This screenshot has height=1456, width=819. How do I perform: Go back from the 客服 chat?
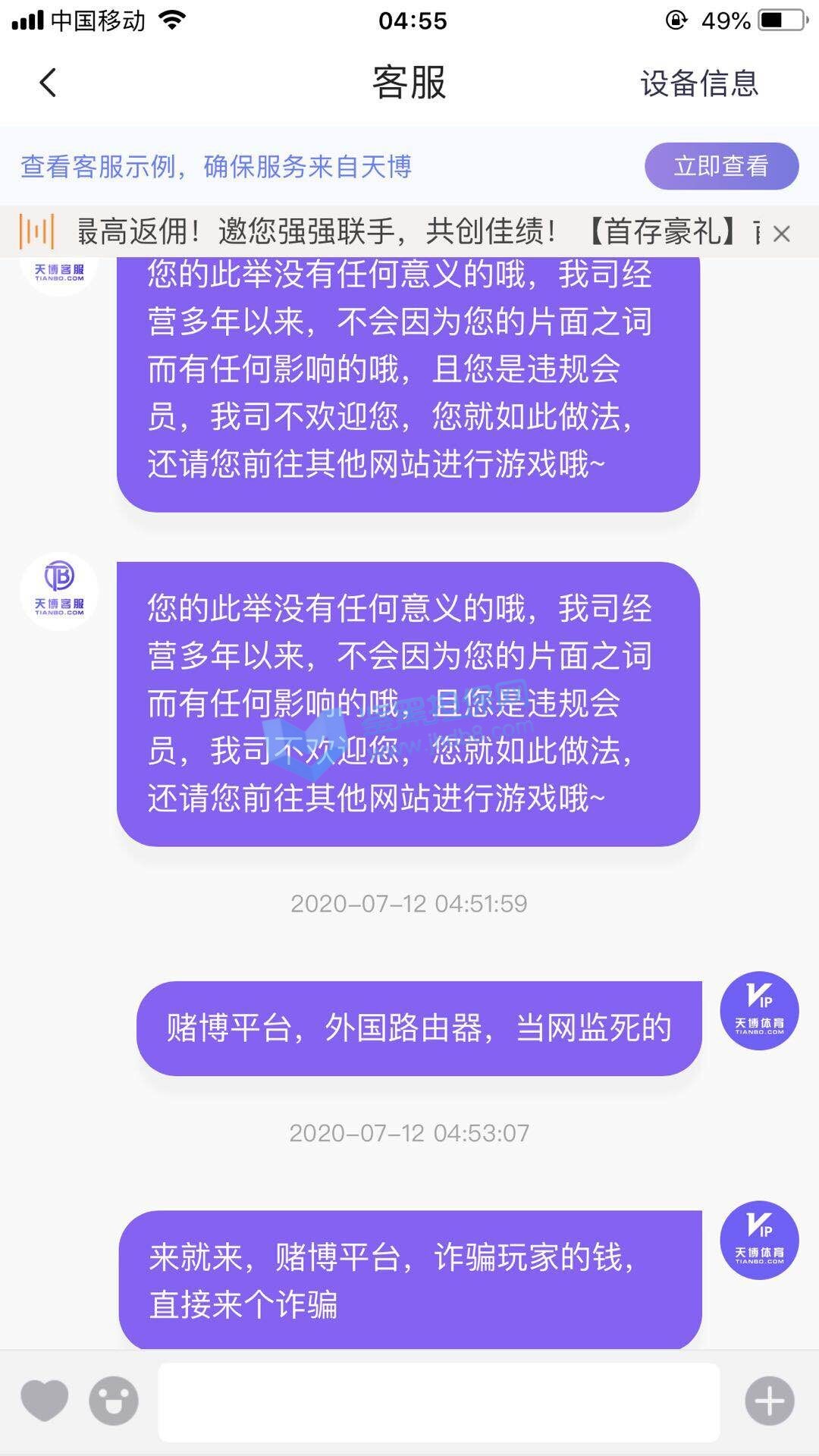pos(48,83)
